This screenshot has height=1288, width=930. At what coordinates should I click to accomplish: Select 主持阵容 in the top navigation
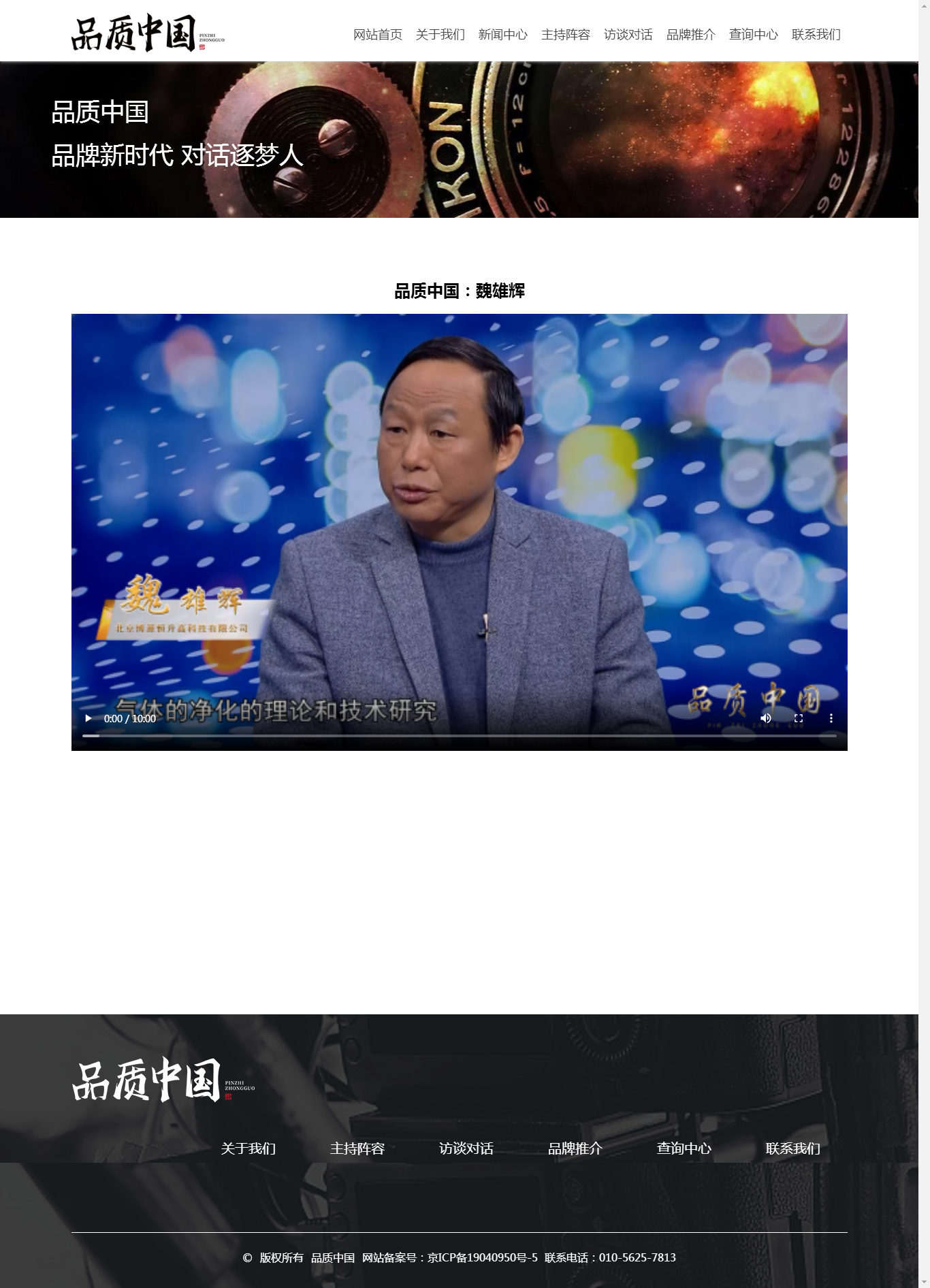tap(565, 35)
